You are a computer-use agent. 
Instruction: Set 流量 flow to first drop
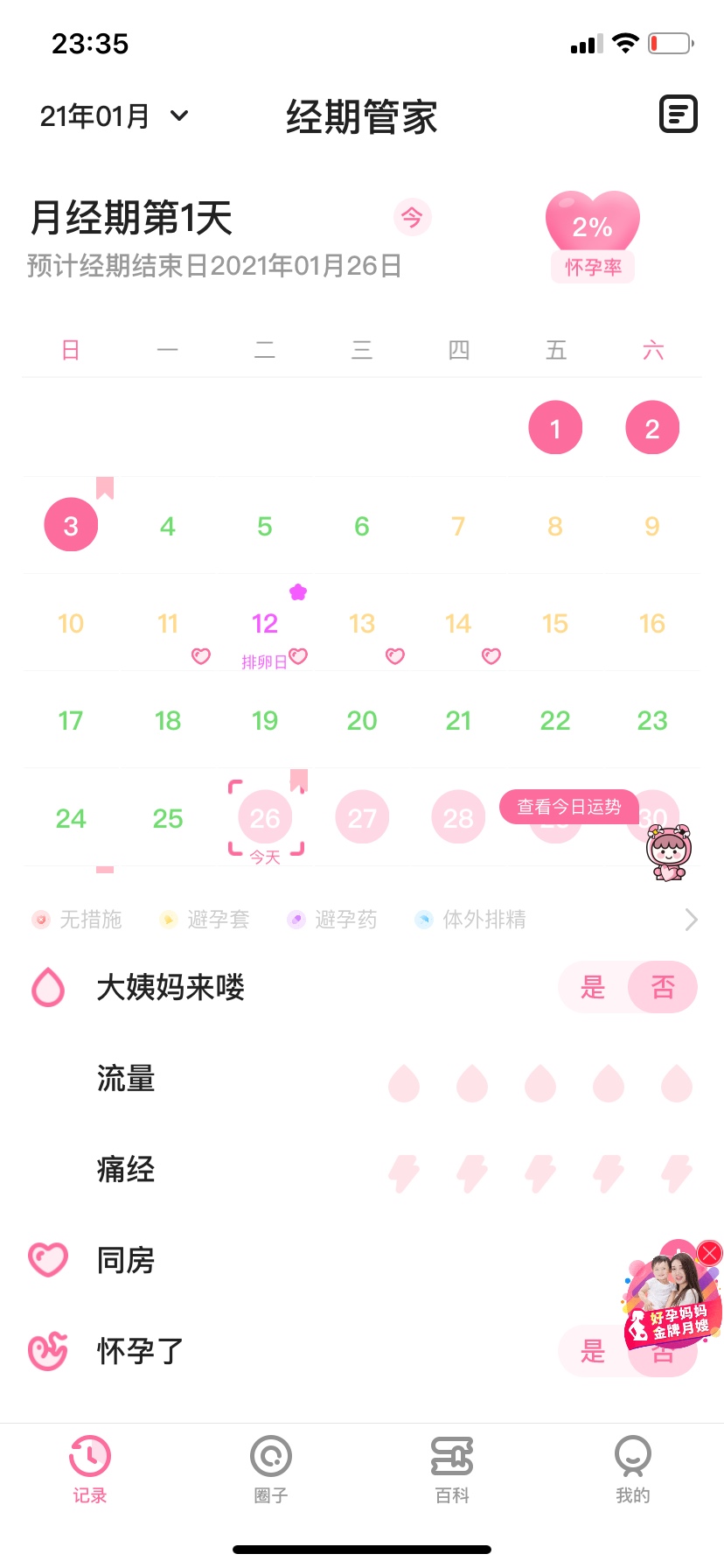pos(404,1083)
